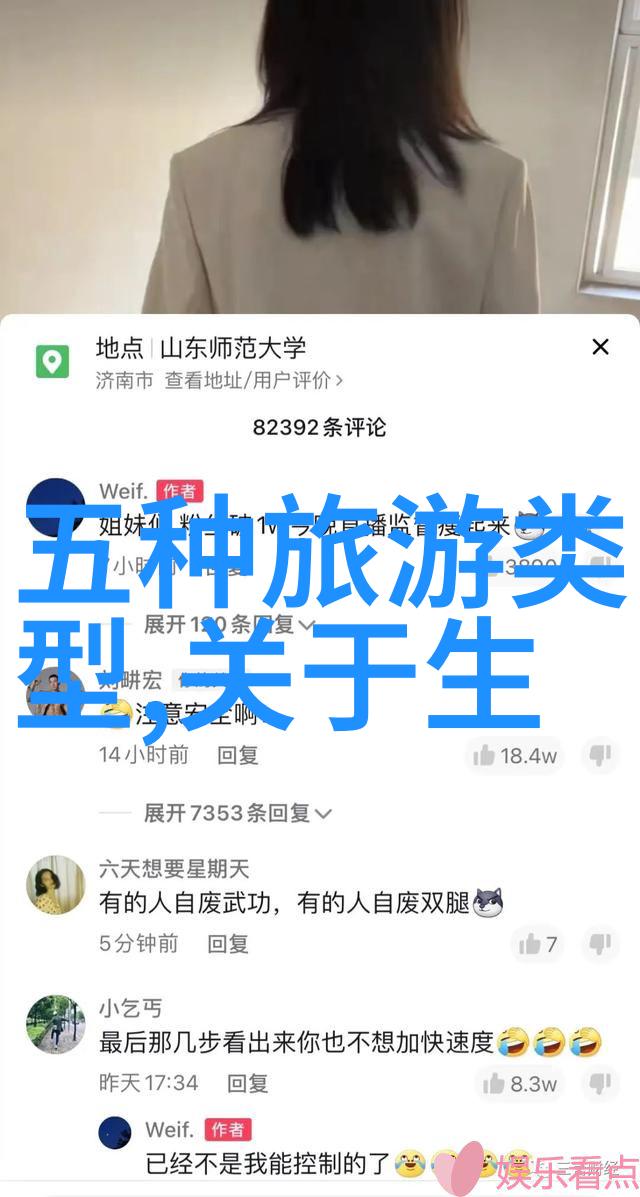Dislike 小乞丐's comment
Viewport: 640px width, 1197px height.
pyautogui.click(x=600, y=1082)
